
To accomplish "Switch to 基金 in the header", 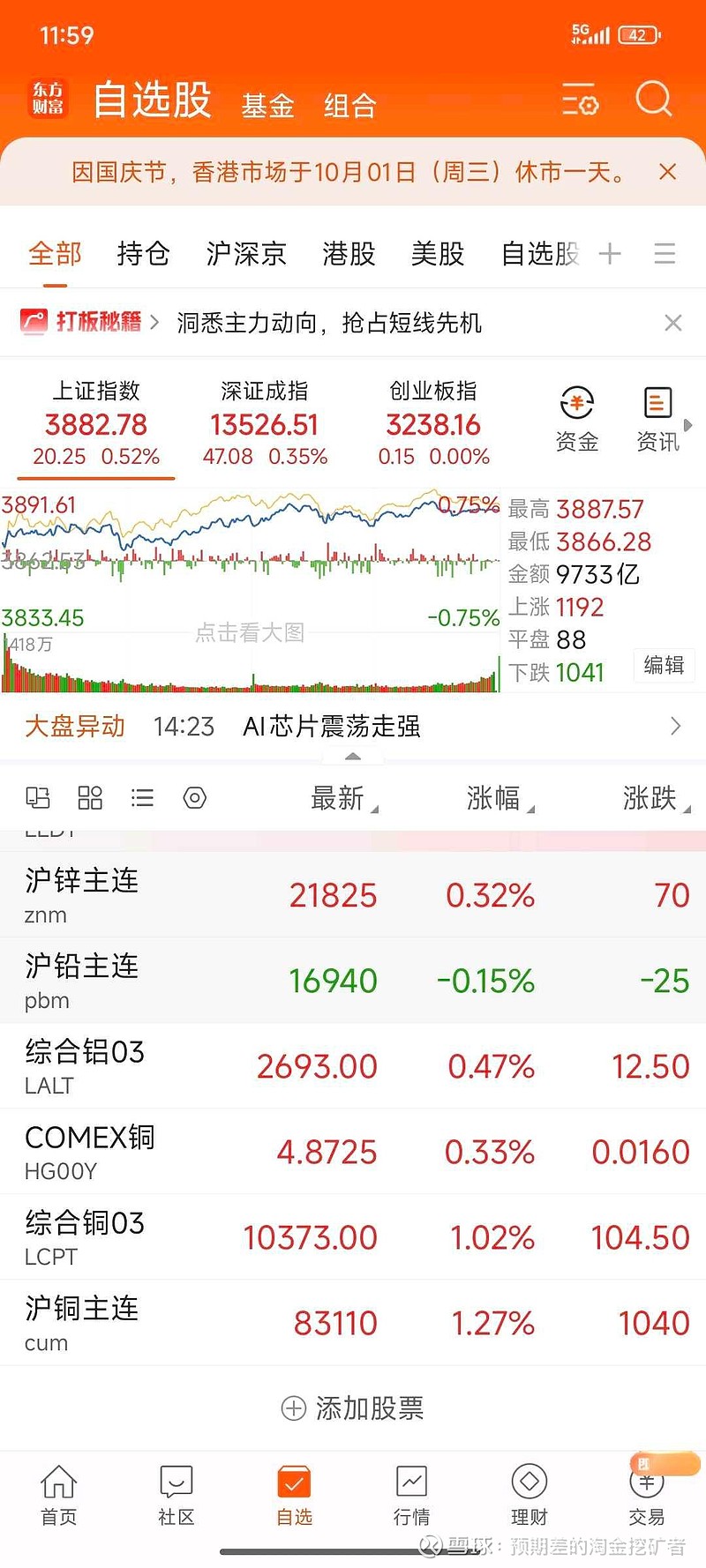I will [267, 106].
